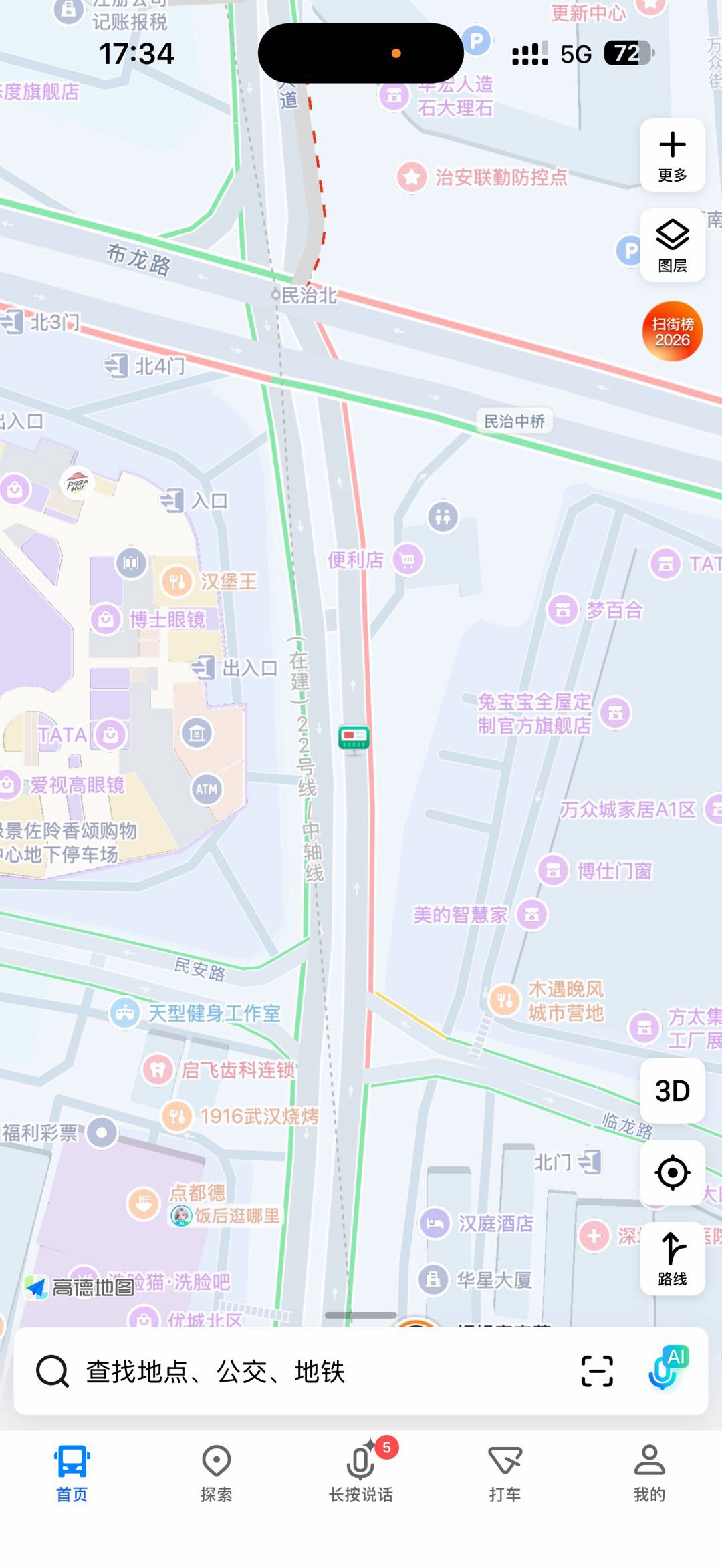Start AI voice assistant in search bar
The height and width of the screenshot is (1568, 722).
[669, 1368]
